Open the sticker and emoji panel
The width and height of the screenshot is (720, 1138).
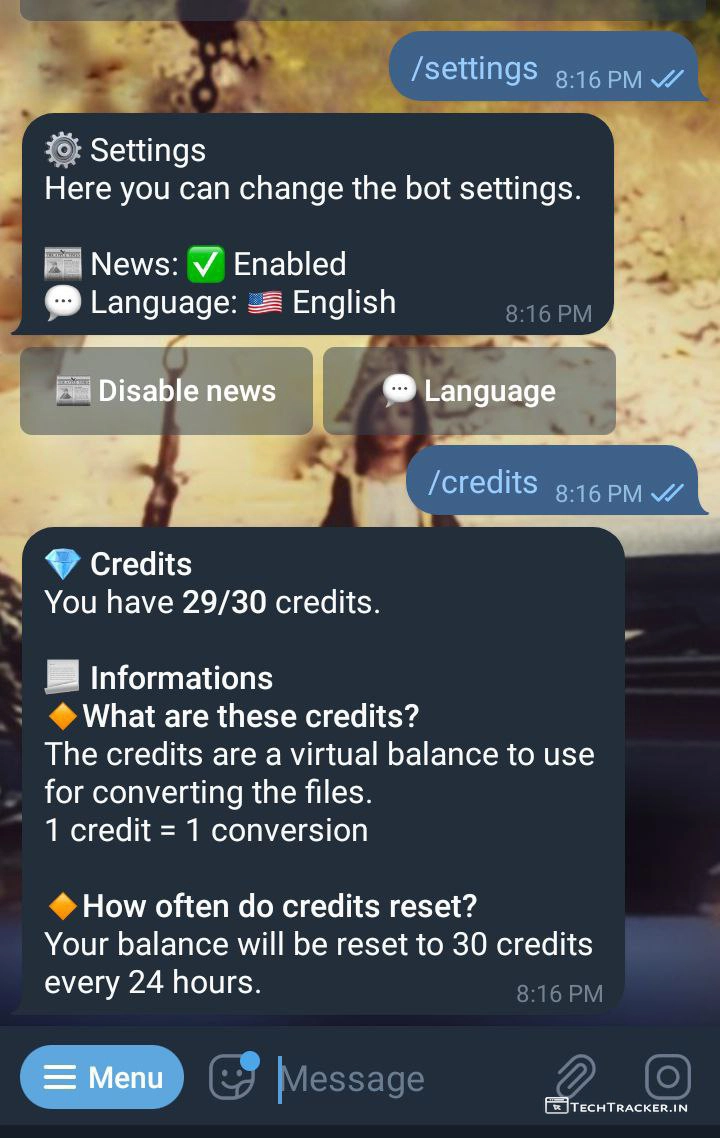[x=232, y=1077]
